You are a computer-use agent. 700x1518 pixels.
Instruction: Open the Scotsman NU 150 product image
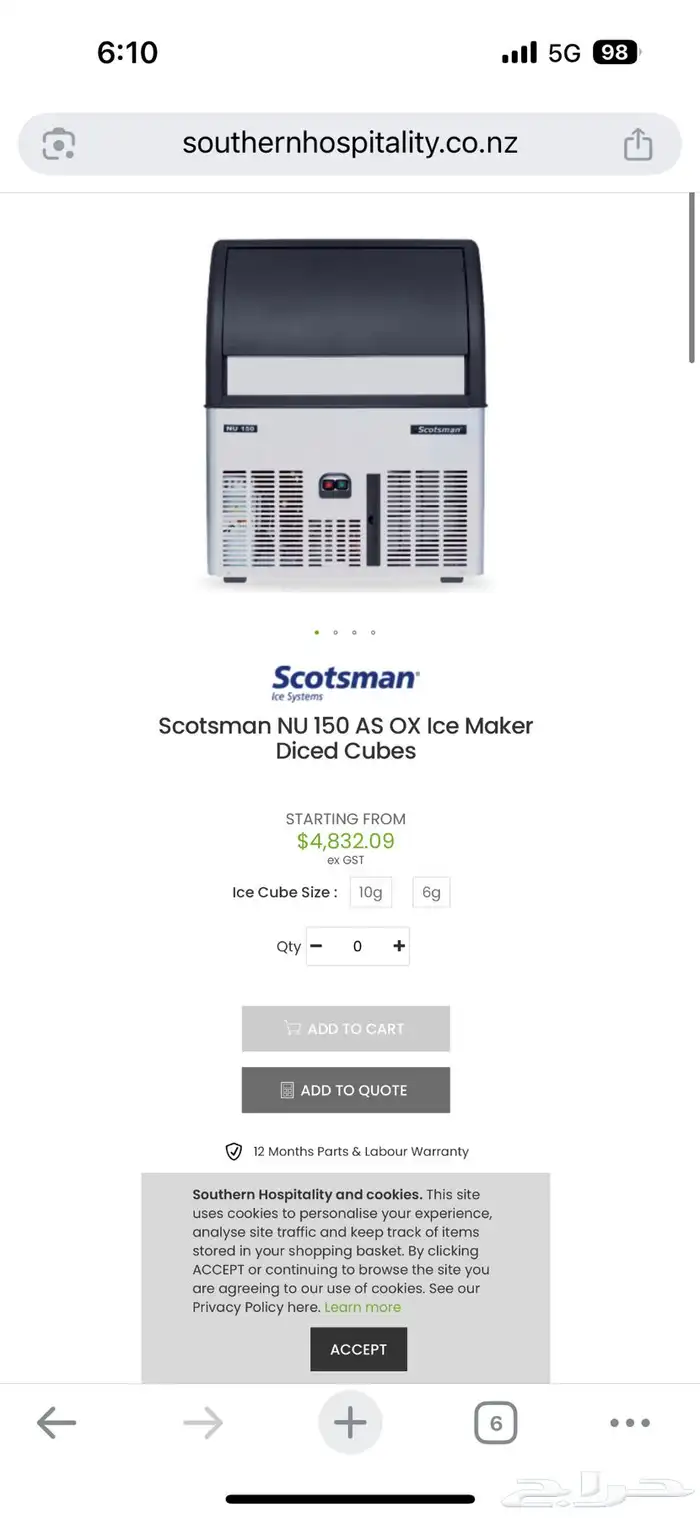click(346, 414)
